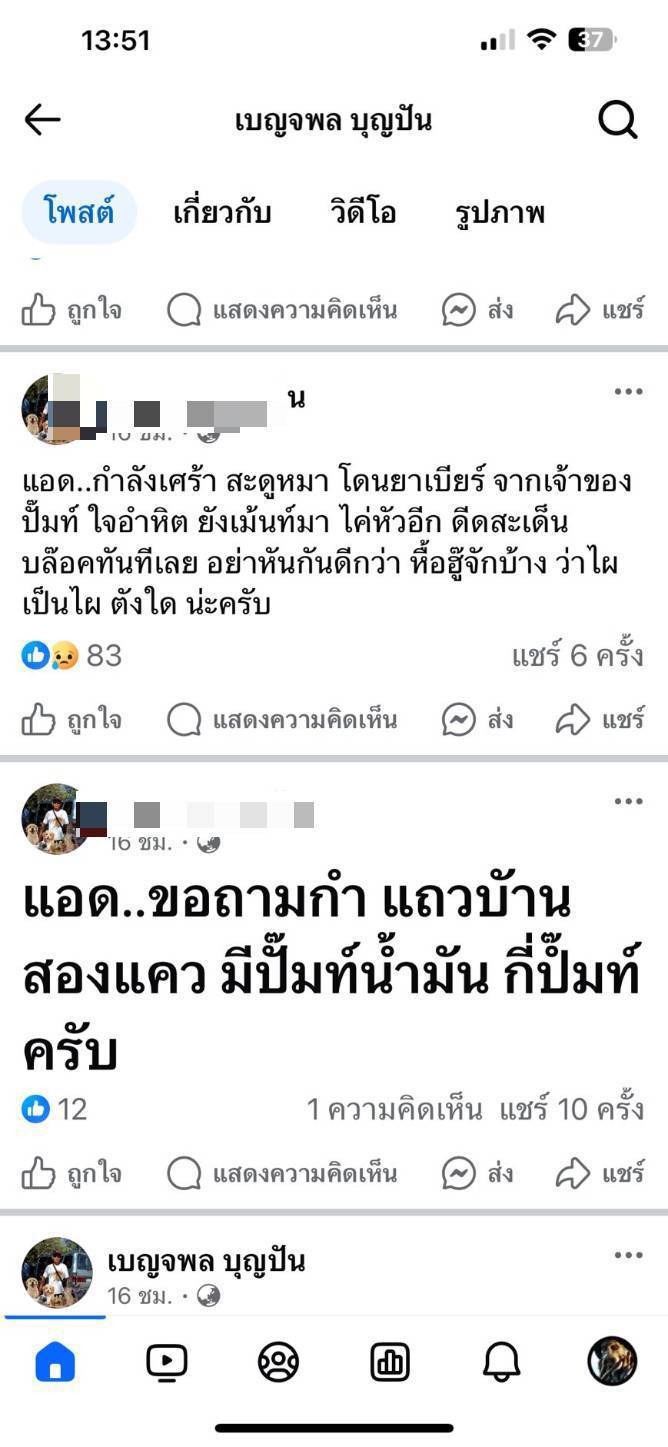Open overflow menu on the แอด..กำลังเศร้า post
Viewport: 668px width, 1447px height.
[x=628, y=391]
